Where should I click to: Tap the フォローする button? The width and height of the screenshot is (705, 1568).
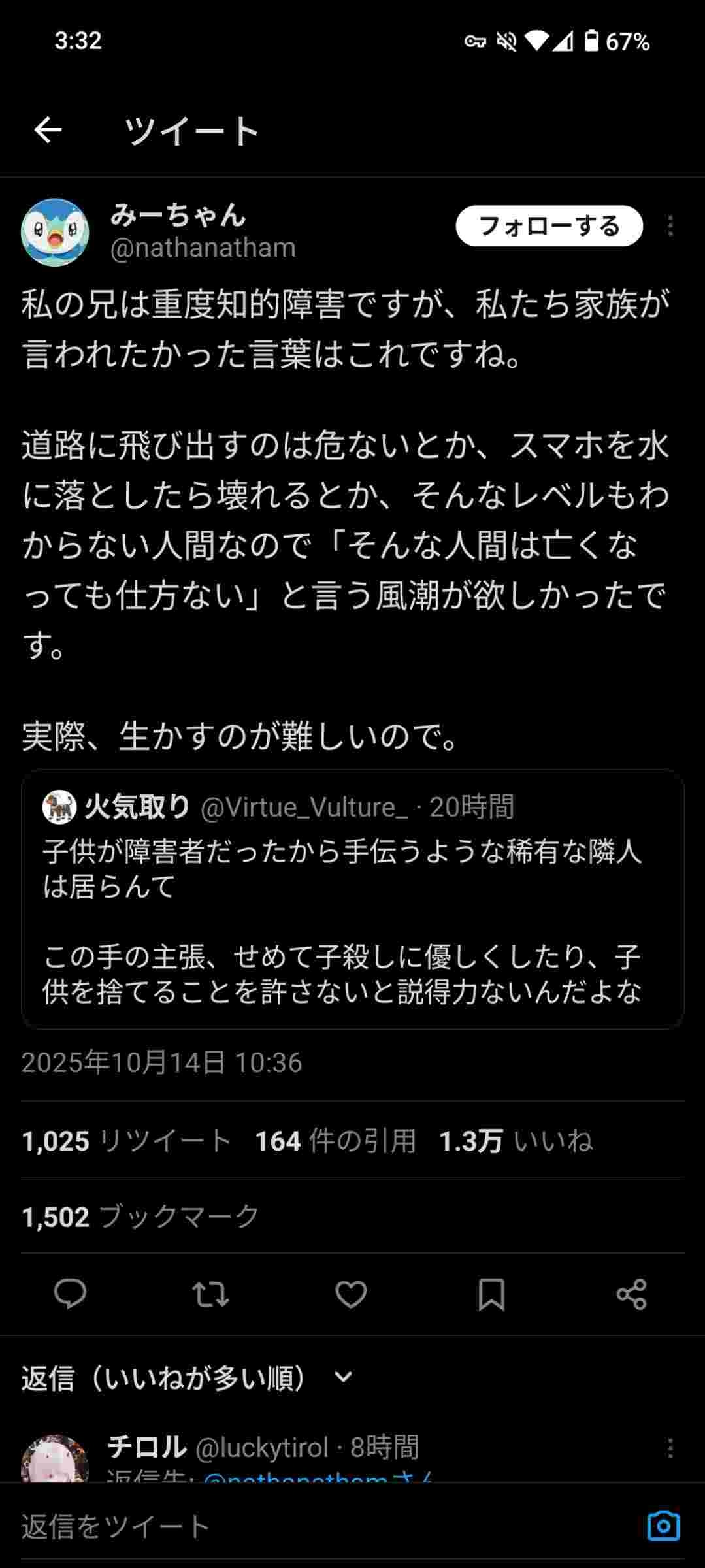click(x=549, y=226)
